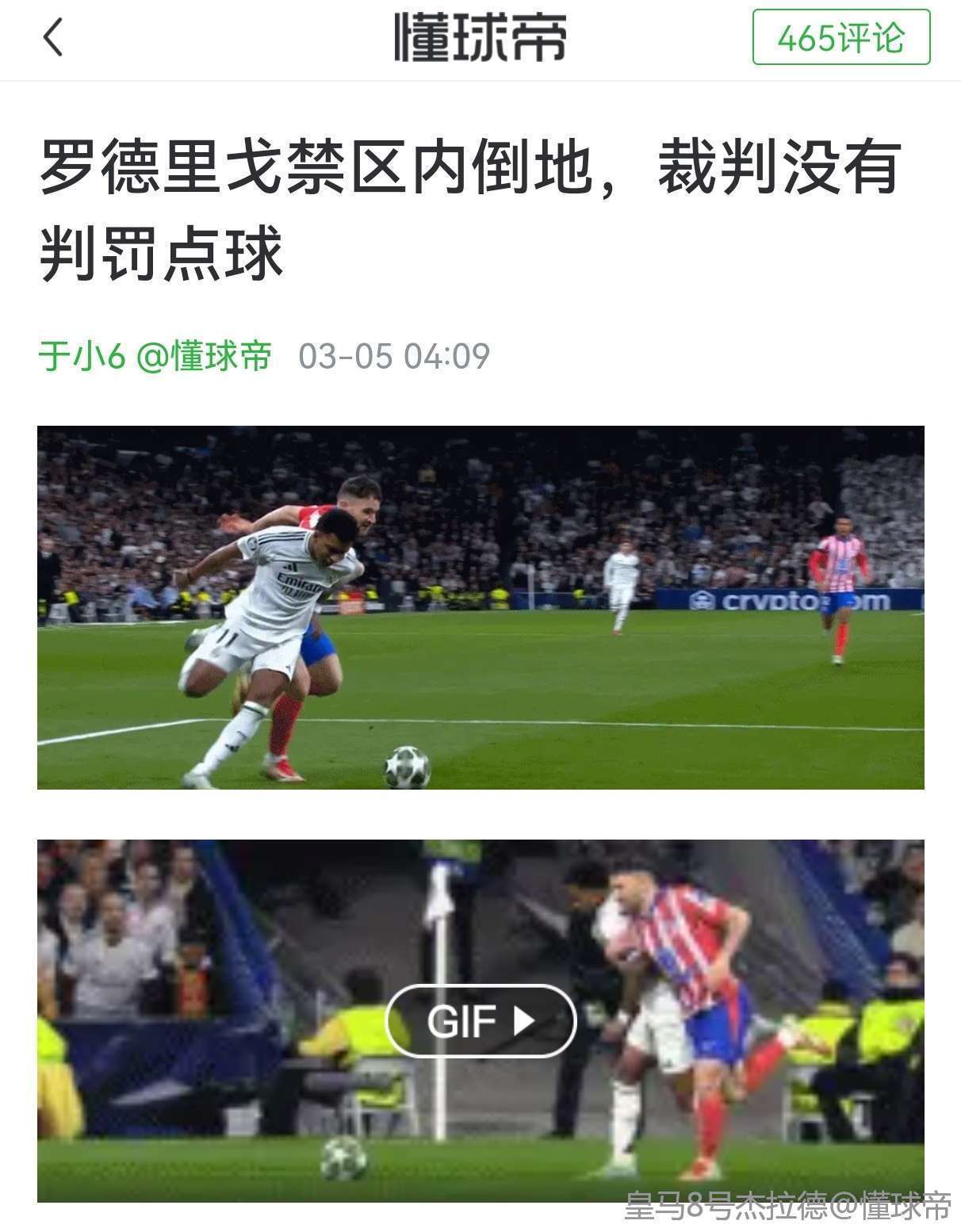Play the GIF of the penalty incident
961x1232 pixels.
480,1020
